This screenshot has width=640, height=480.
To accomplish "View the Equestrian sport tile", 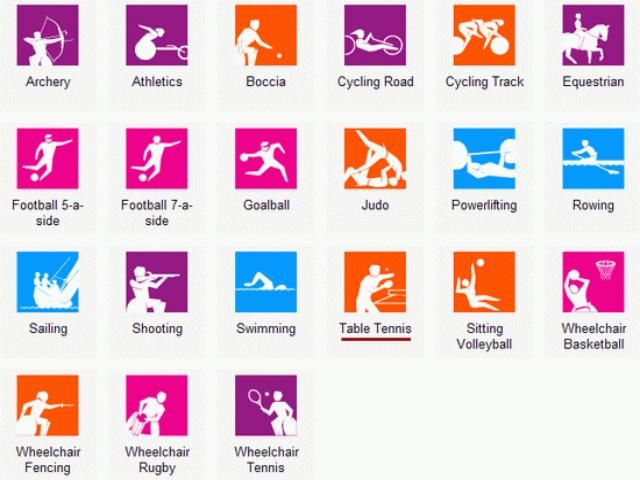I will click(593, 36).
